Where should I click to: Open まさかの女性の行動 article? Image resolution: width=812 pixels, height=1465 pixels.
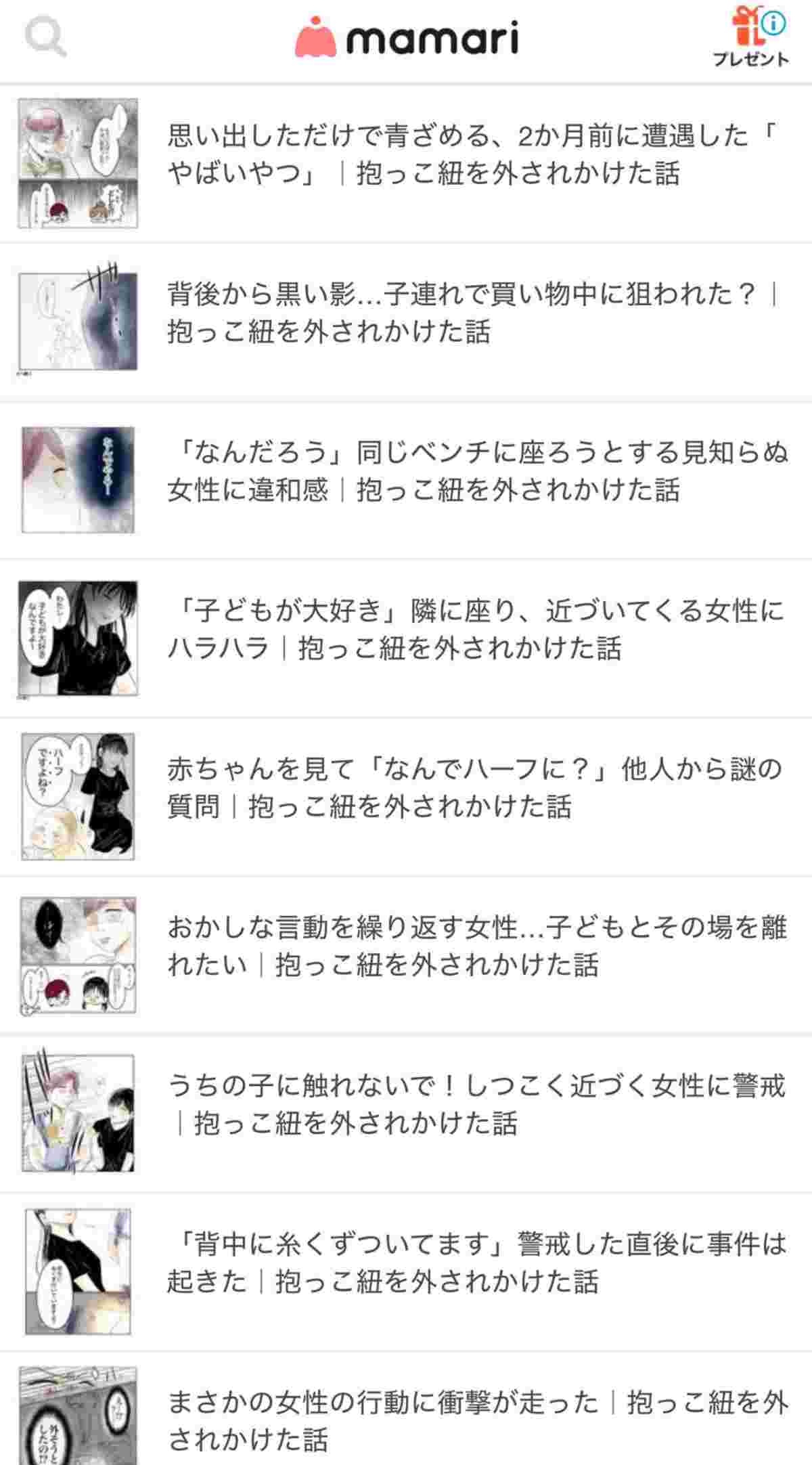[476, 1420]
